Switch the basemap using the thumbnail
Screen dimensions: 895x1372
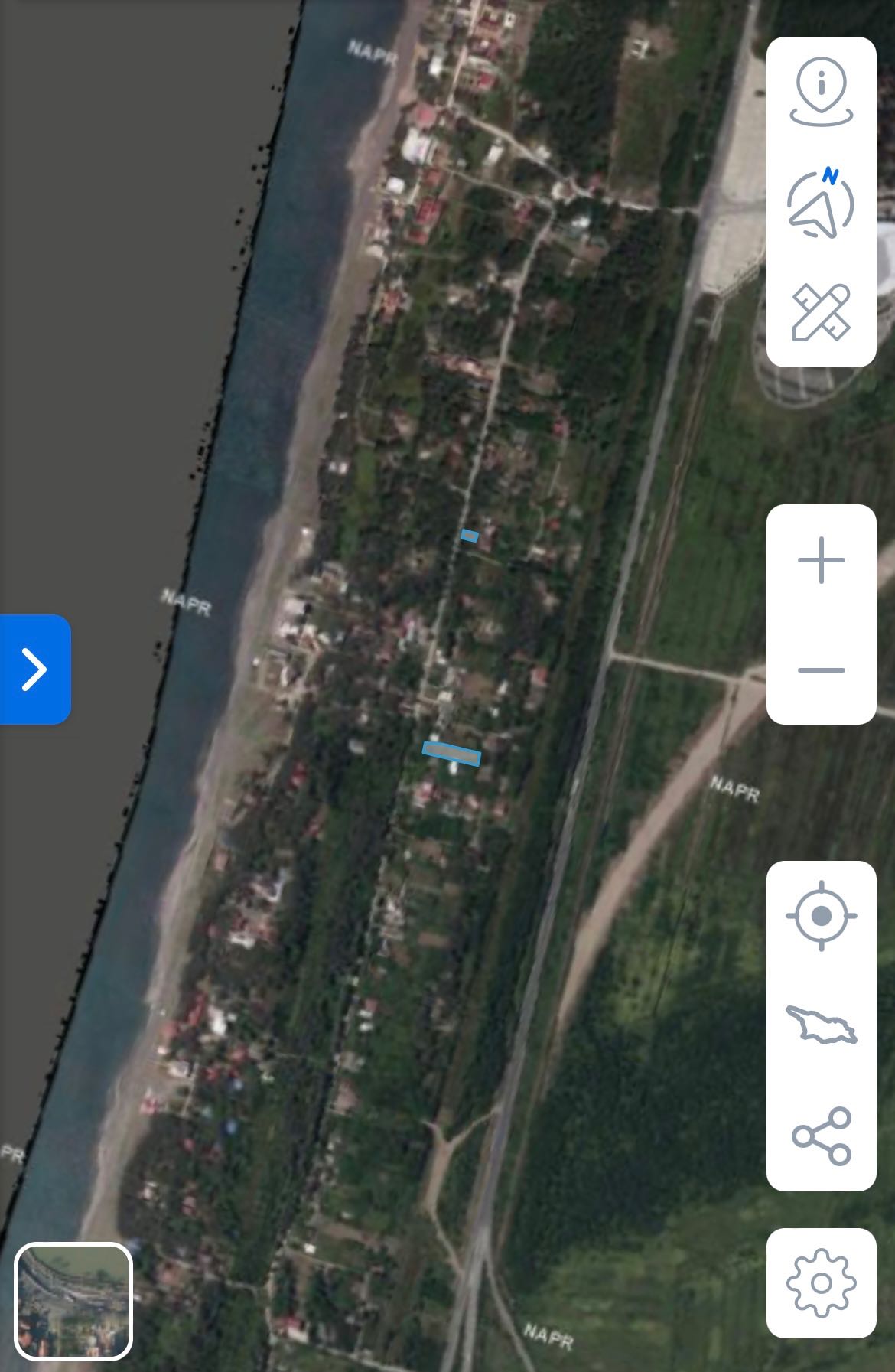pyautogui.click(x=73, y=1302)
